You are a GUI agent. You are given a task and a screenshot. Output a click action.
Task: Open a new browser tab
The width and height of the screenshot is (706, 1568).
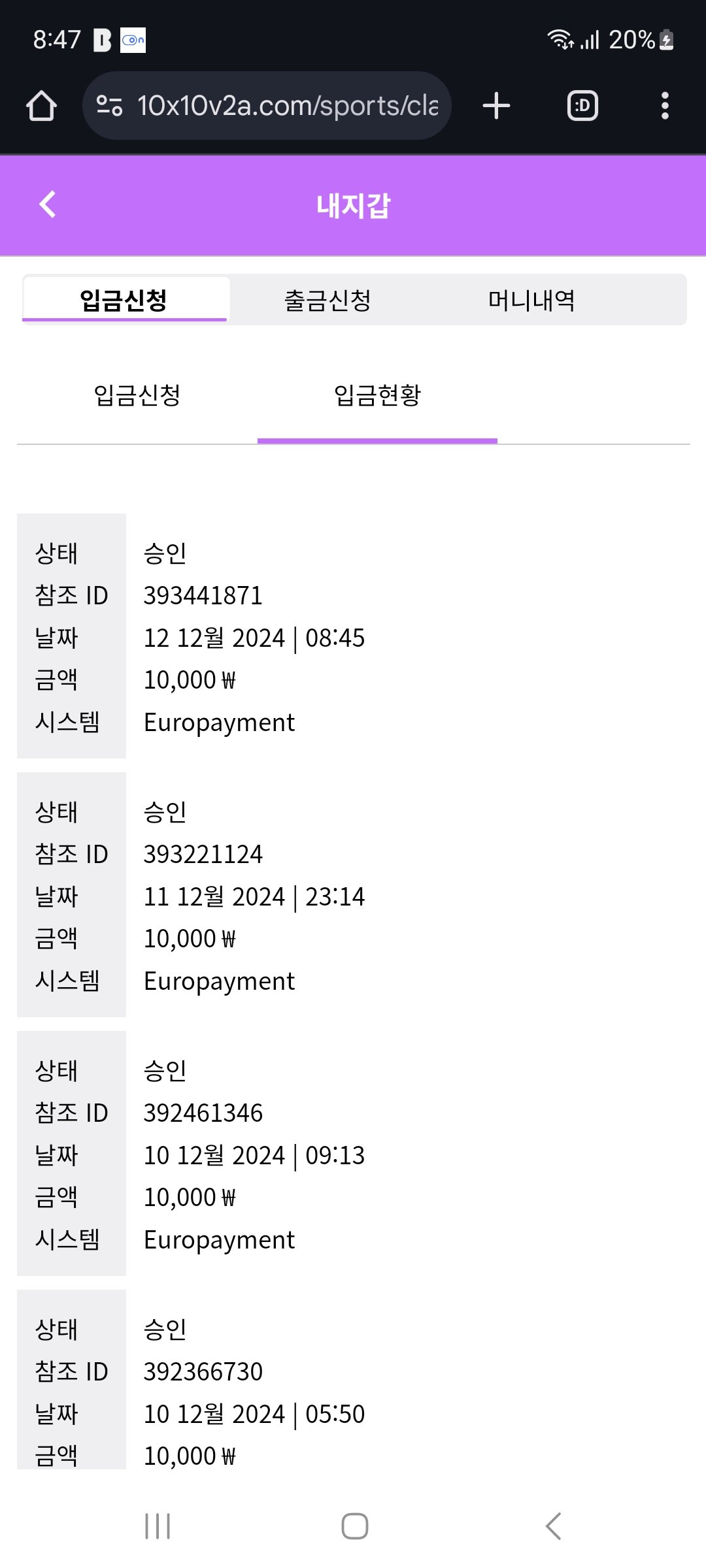click(x=496, y=106)
